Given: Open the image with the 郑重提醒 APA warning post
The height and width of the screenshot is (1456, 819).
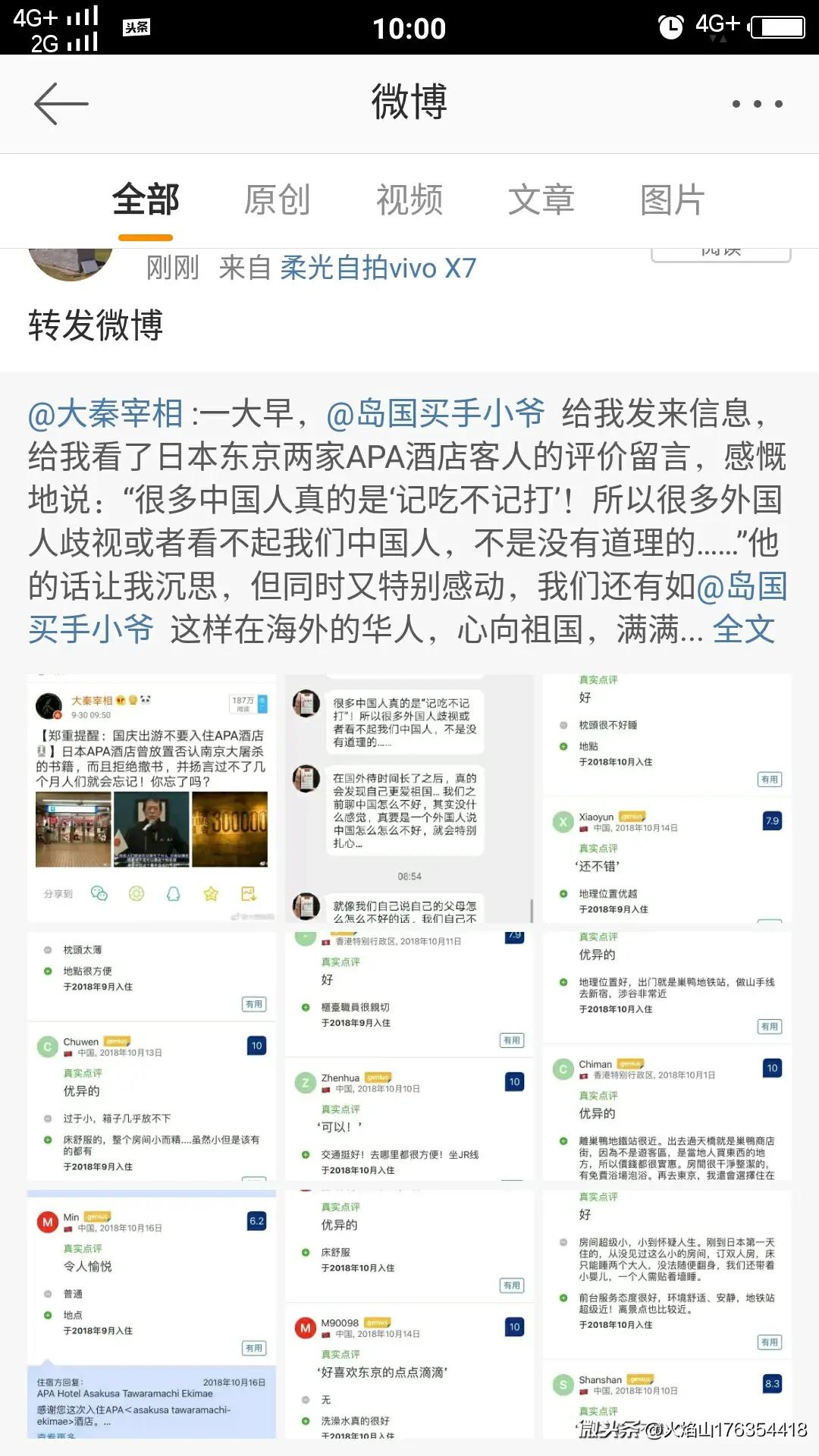Looking at the screenshot, I should [152, 798].
